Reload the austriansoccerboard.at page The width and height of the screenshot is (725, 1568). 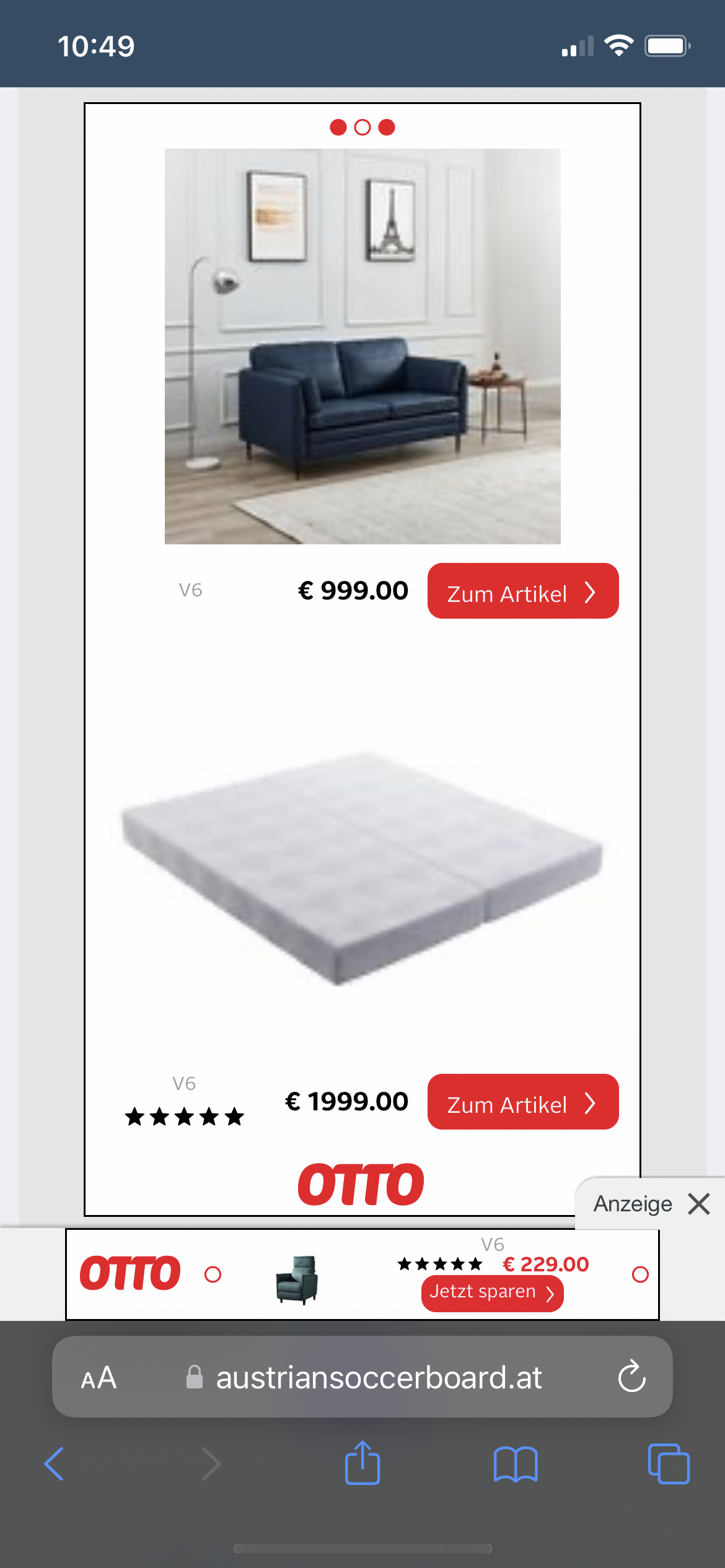pyautogui.click(x=632, y=1377)
